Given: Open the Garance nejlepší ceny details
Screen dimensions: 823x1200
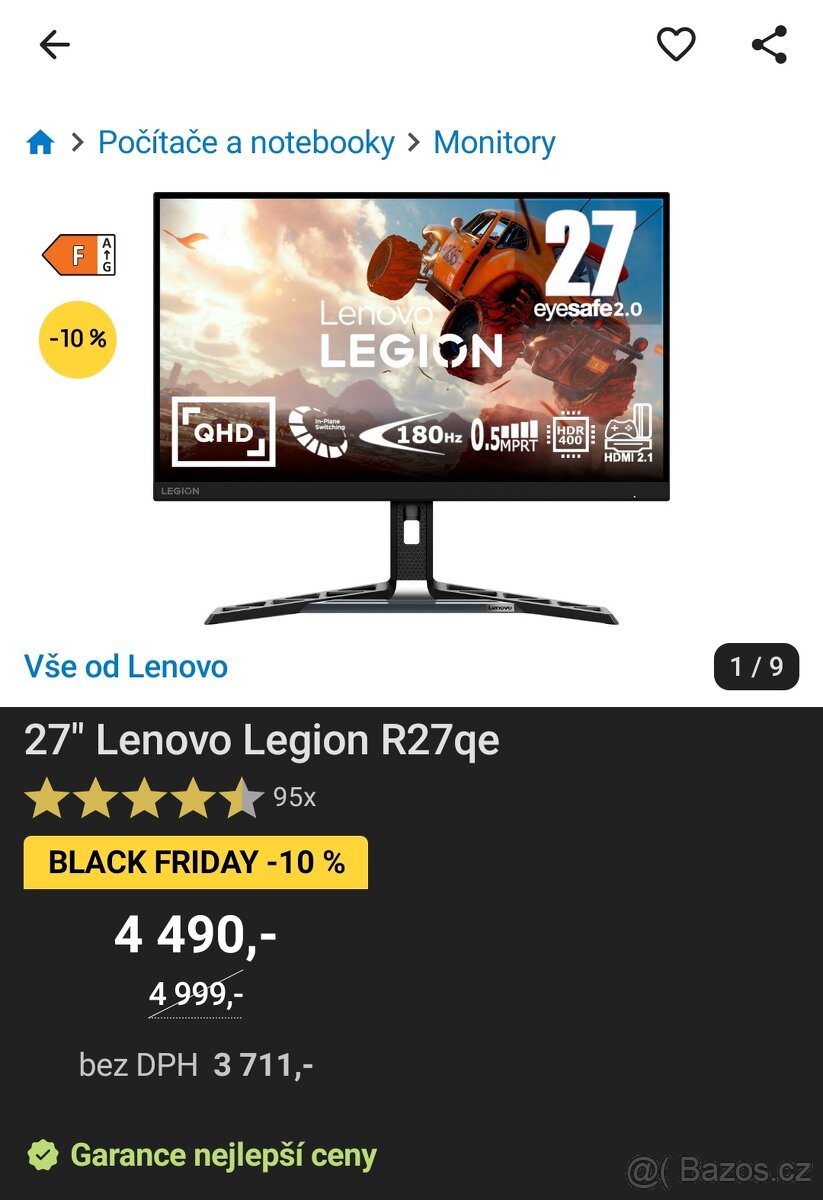Looking at the screenshot, I should coord(222,1155).
